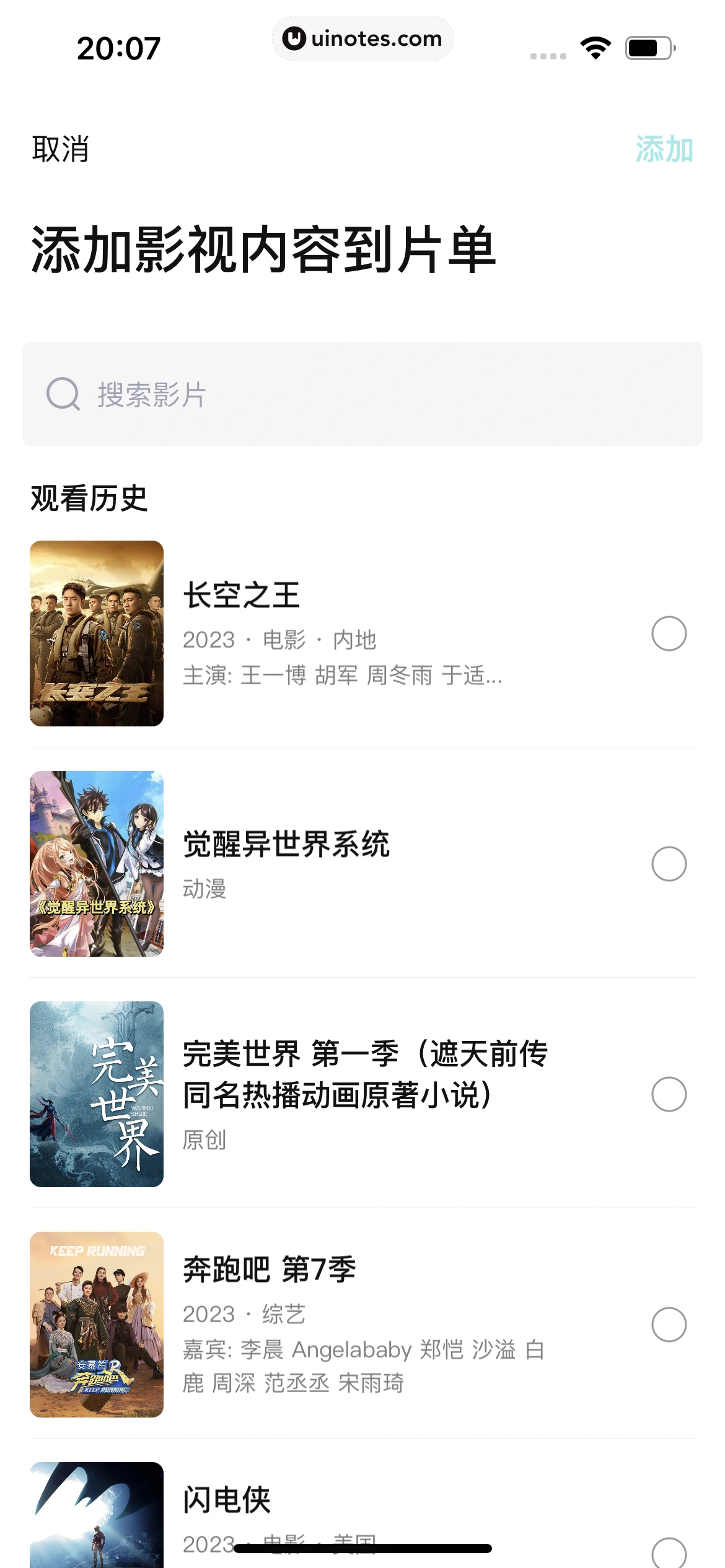Tap the 完美世界 cover image

[97, 1094]
